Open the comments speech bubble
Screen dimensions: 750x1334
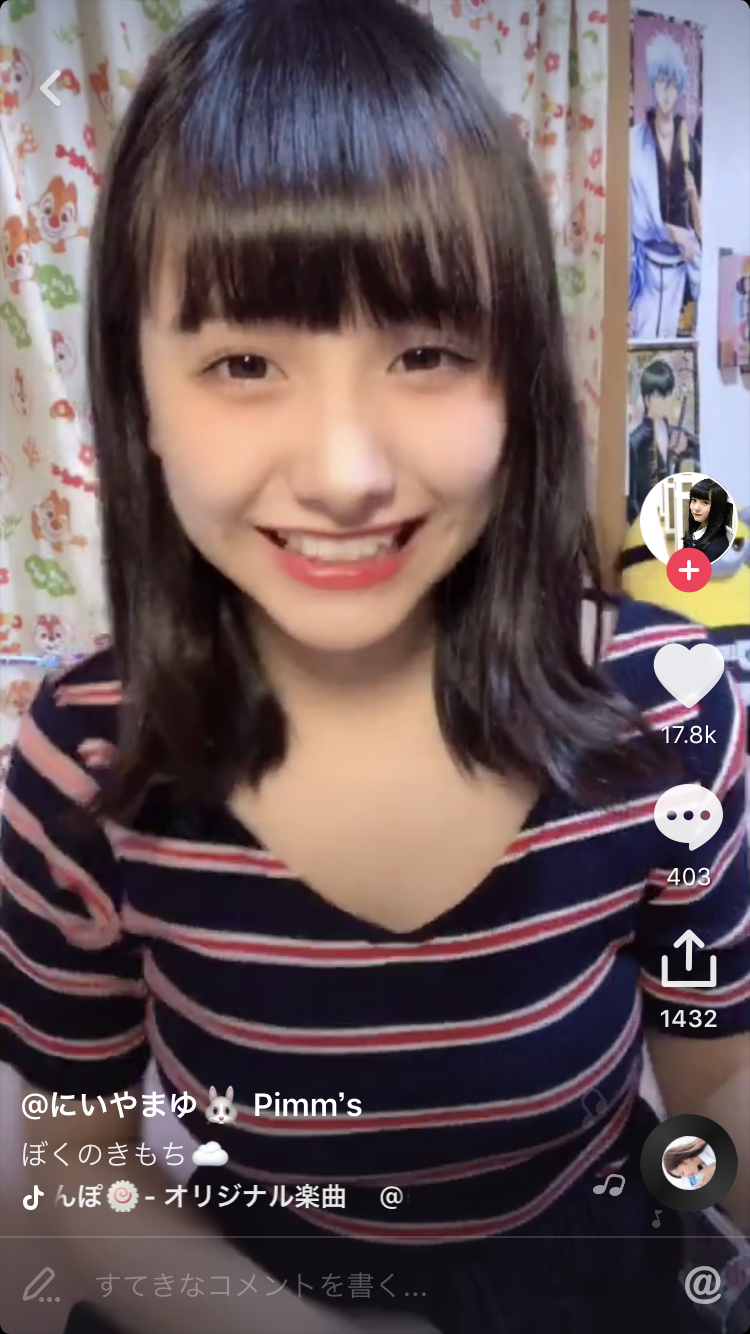pos(688,817)
